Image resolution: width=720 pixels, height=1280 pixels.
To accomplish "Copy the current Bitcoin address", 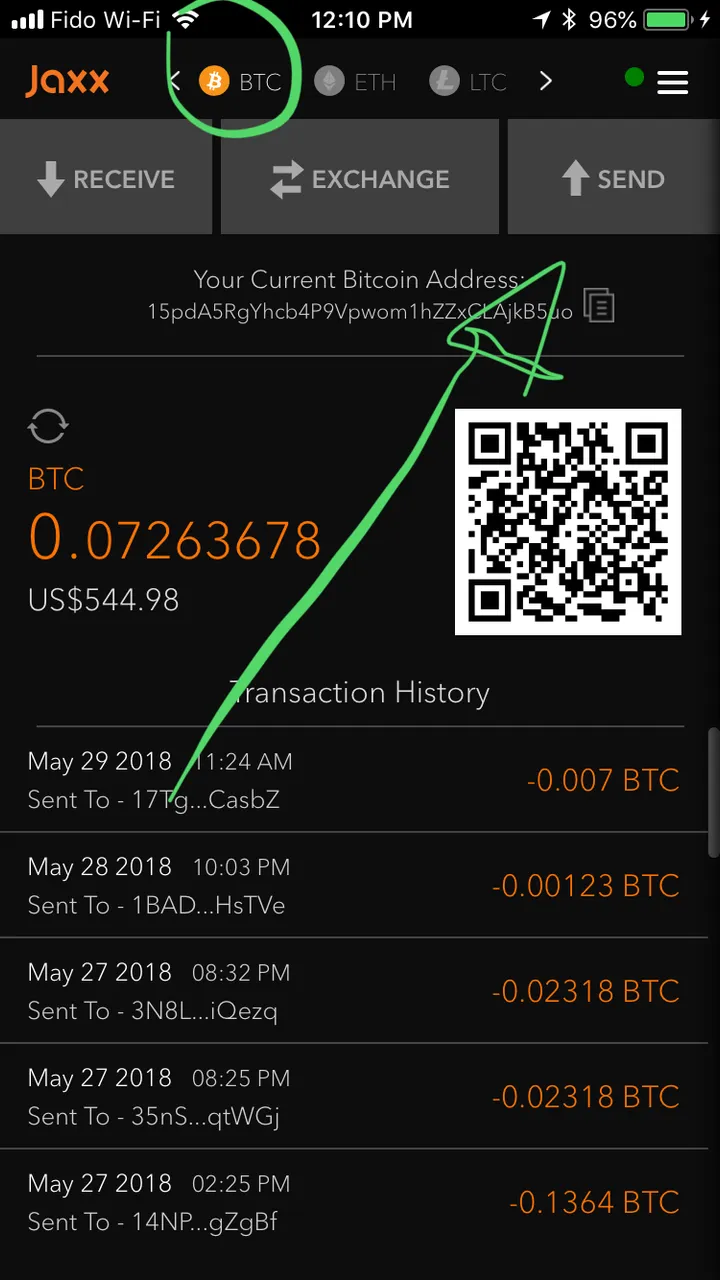I will [x=598, y=307].
